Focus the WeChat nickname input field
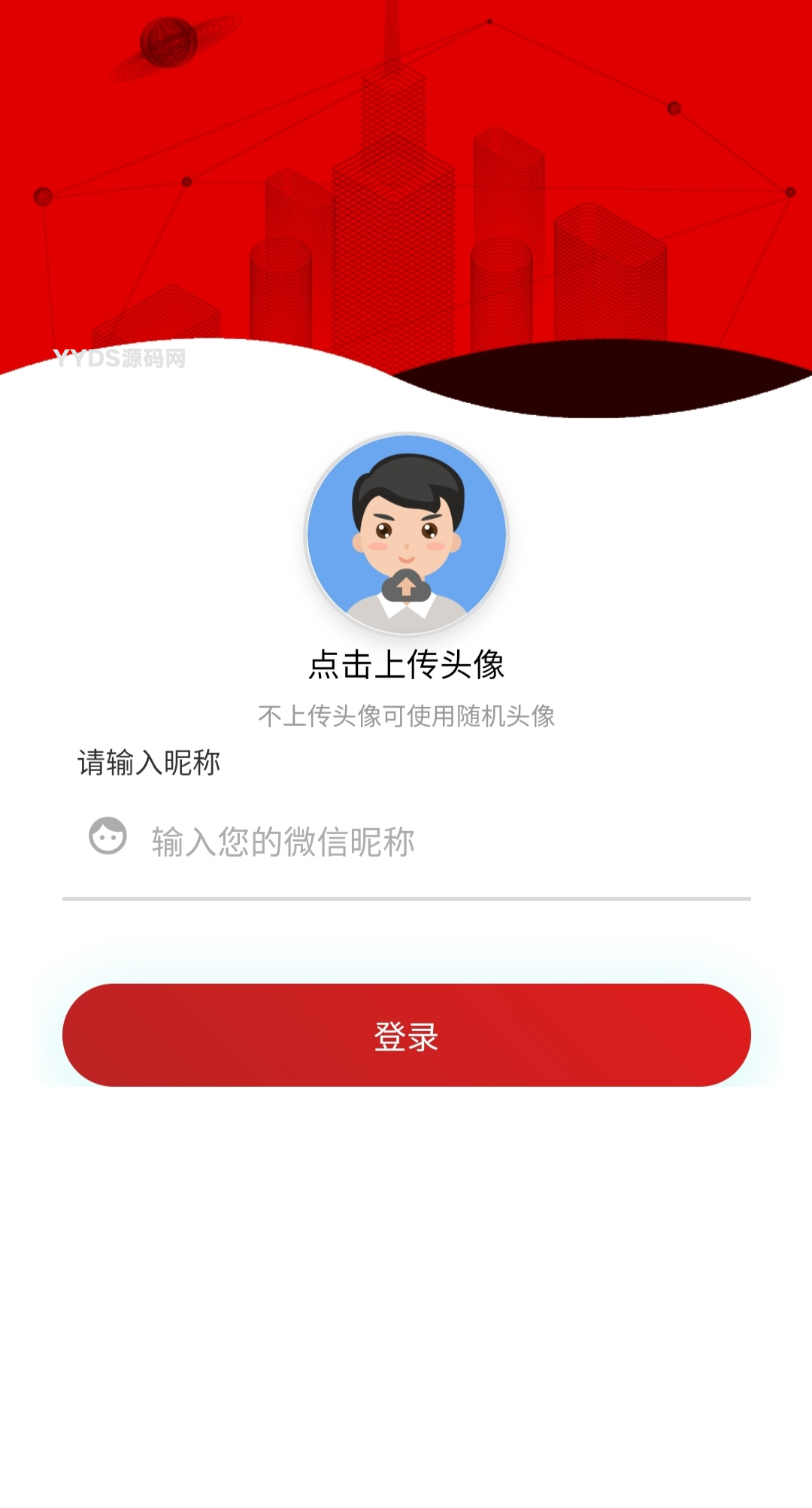 (x=436, y=842)
